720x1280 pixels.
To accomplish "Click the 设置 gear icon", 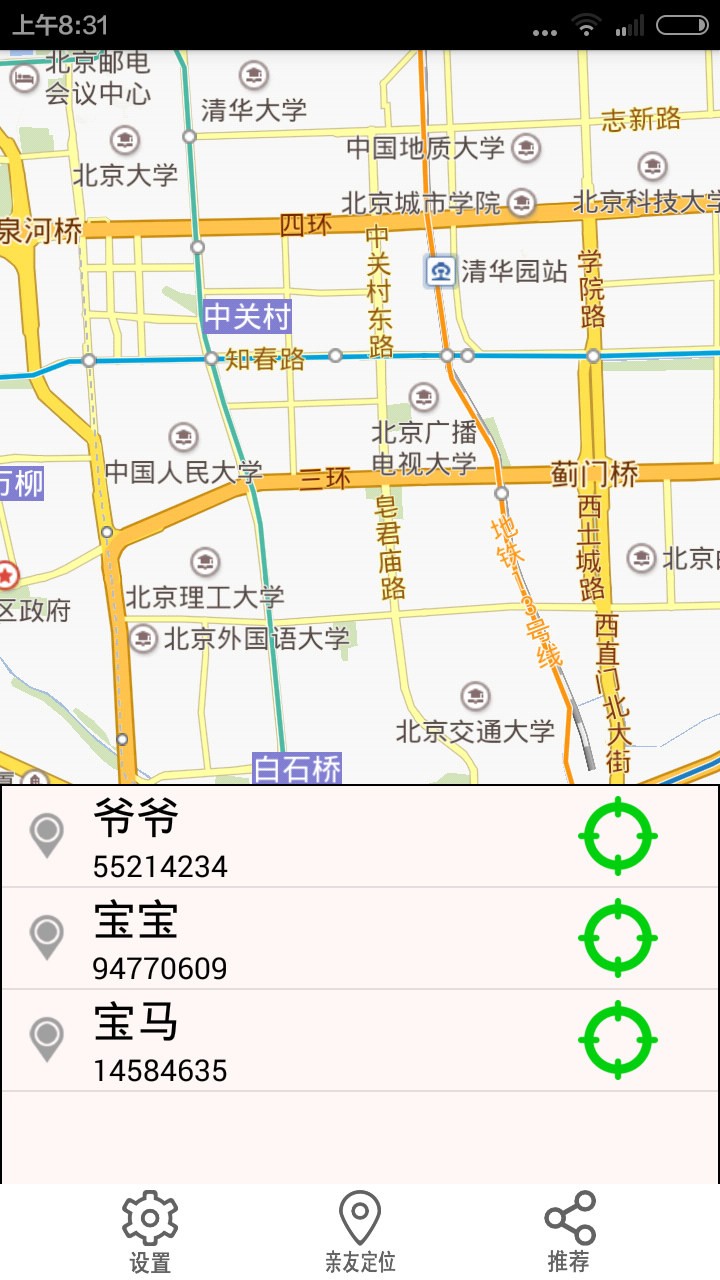I will pyautogui.click(x=149, y=1216).
